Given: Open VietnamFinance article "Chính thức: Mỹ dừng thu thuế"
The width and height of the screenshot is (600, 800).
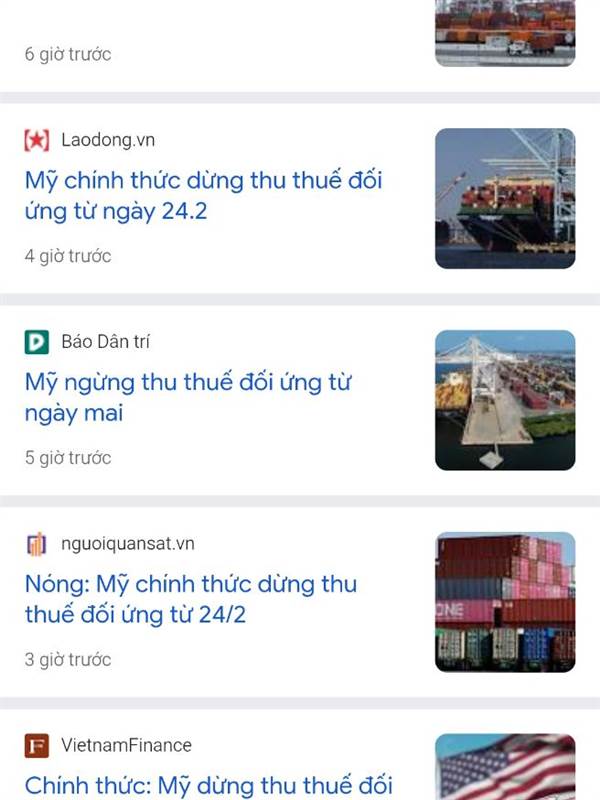Looking at the screenshot, I should click(x=210, y=785).
